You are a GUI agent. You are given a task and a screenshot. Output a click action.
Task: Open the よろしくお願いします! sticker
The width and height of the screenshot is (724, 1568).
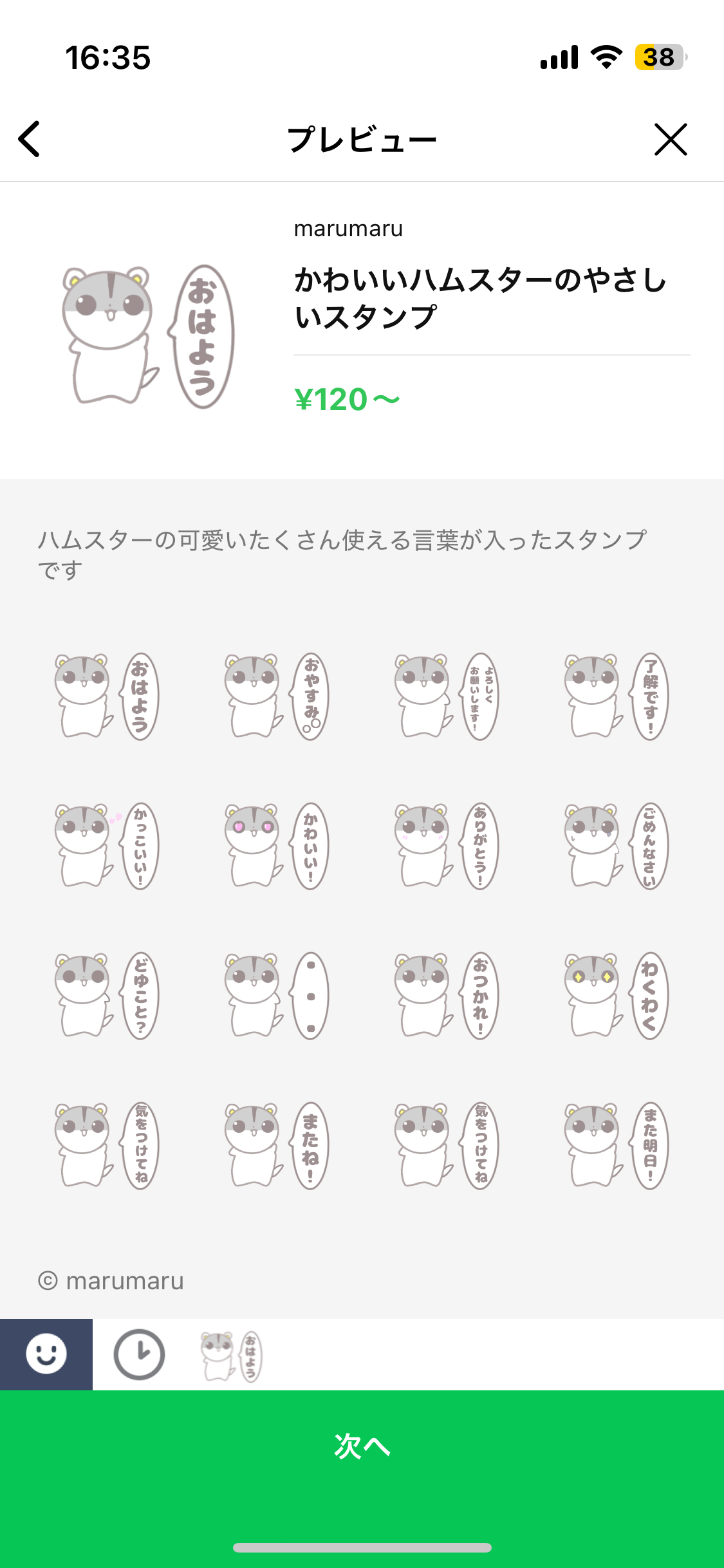447,696
